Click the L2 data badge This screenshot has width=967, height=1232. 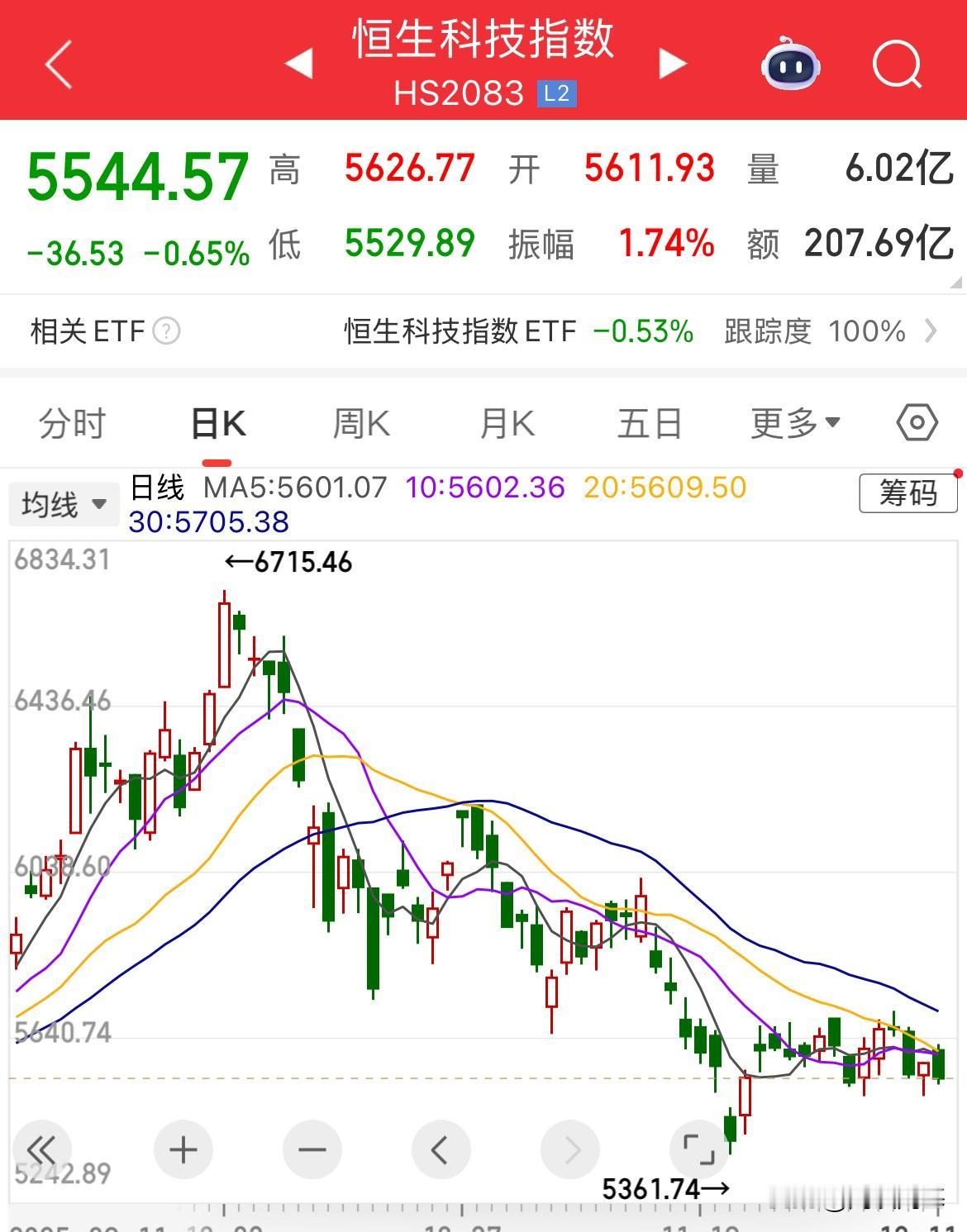click(555, 93)
